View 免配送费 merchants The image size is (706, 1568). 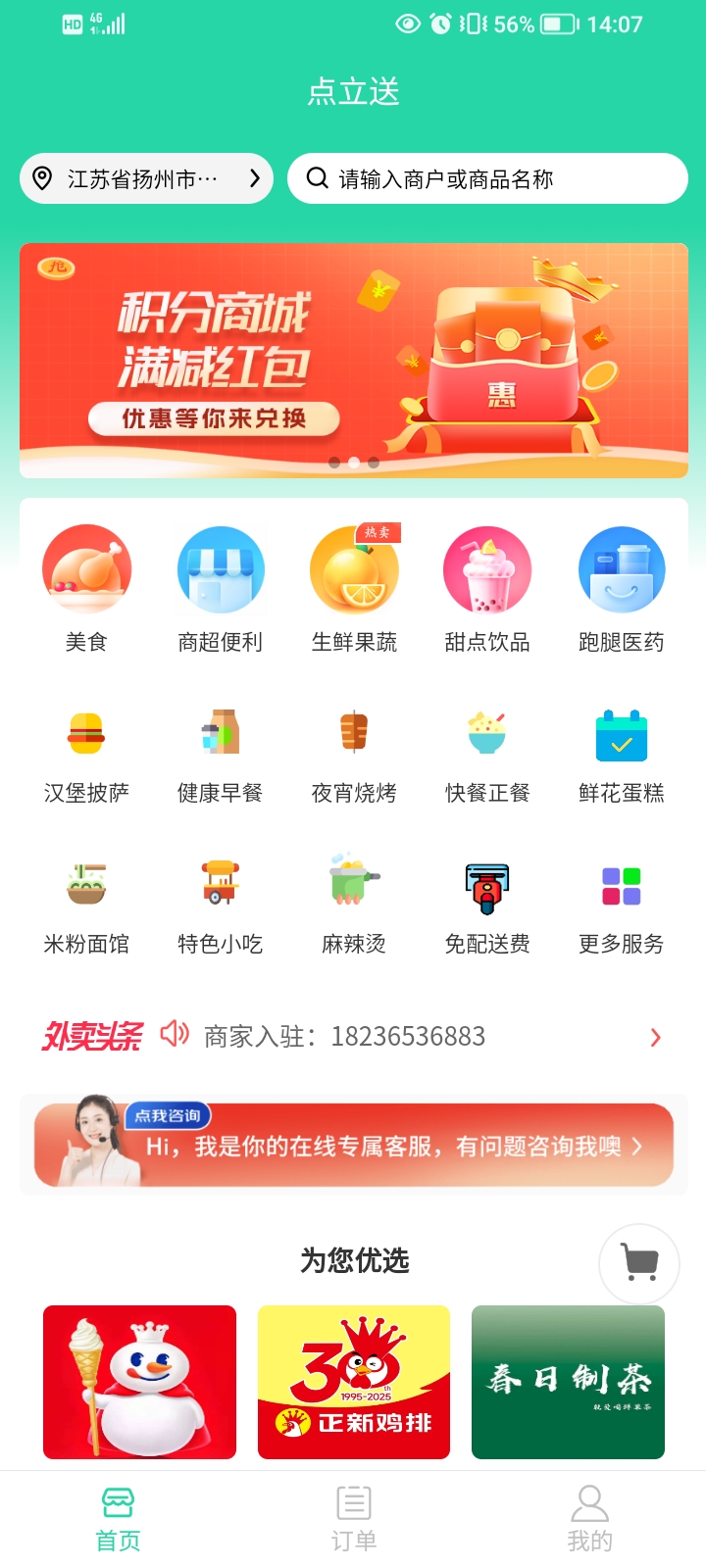point(487,904)
